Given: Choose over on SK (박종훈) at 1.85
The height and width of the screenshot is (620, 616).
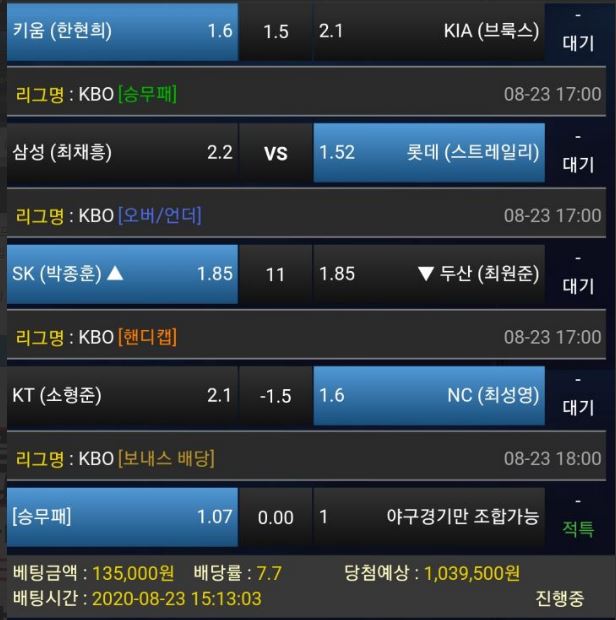Looking at the screenshot, I should tap(122, 274).
